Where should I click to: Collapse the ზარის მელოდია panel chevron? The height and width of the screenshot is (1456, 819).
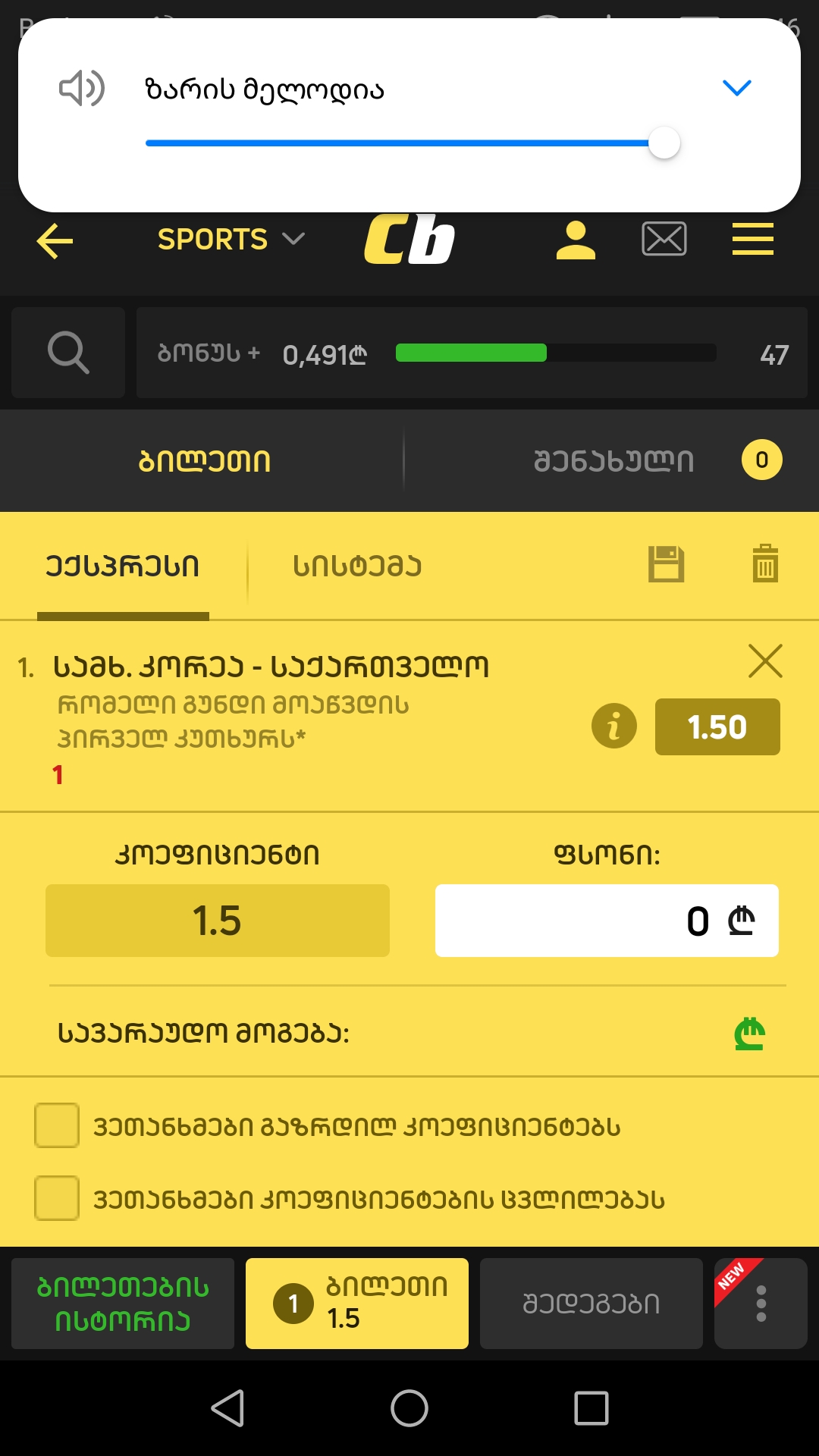[734, 87]
